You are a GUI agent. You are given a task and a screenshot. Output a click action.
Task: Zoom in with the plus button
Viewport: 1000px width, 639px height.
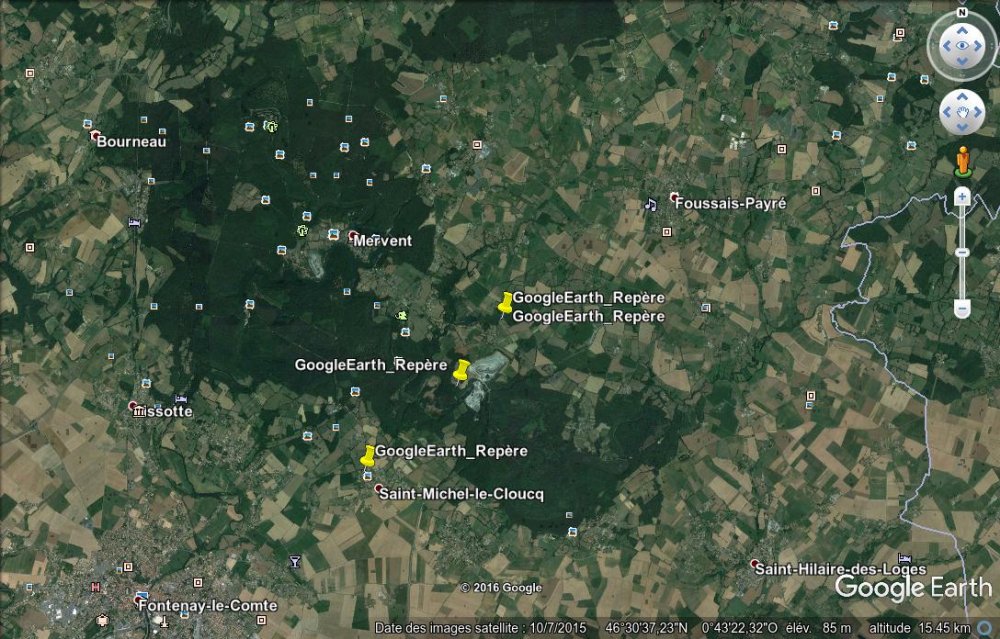[962, 198]
